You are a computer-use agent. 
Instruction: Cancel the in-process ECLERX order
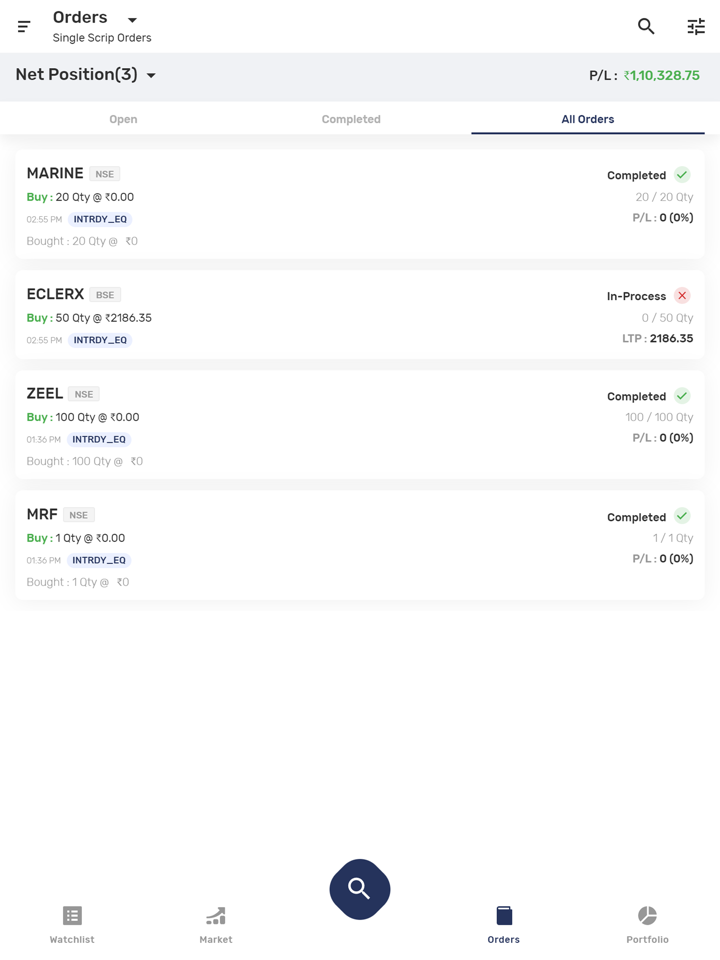point(682,296)
